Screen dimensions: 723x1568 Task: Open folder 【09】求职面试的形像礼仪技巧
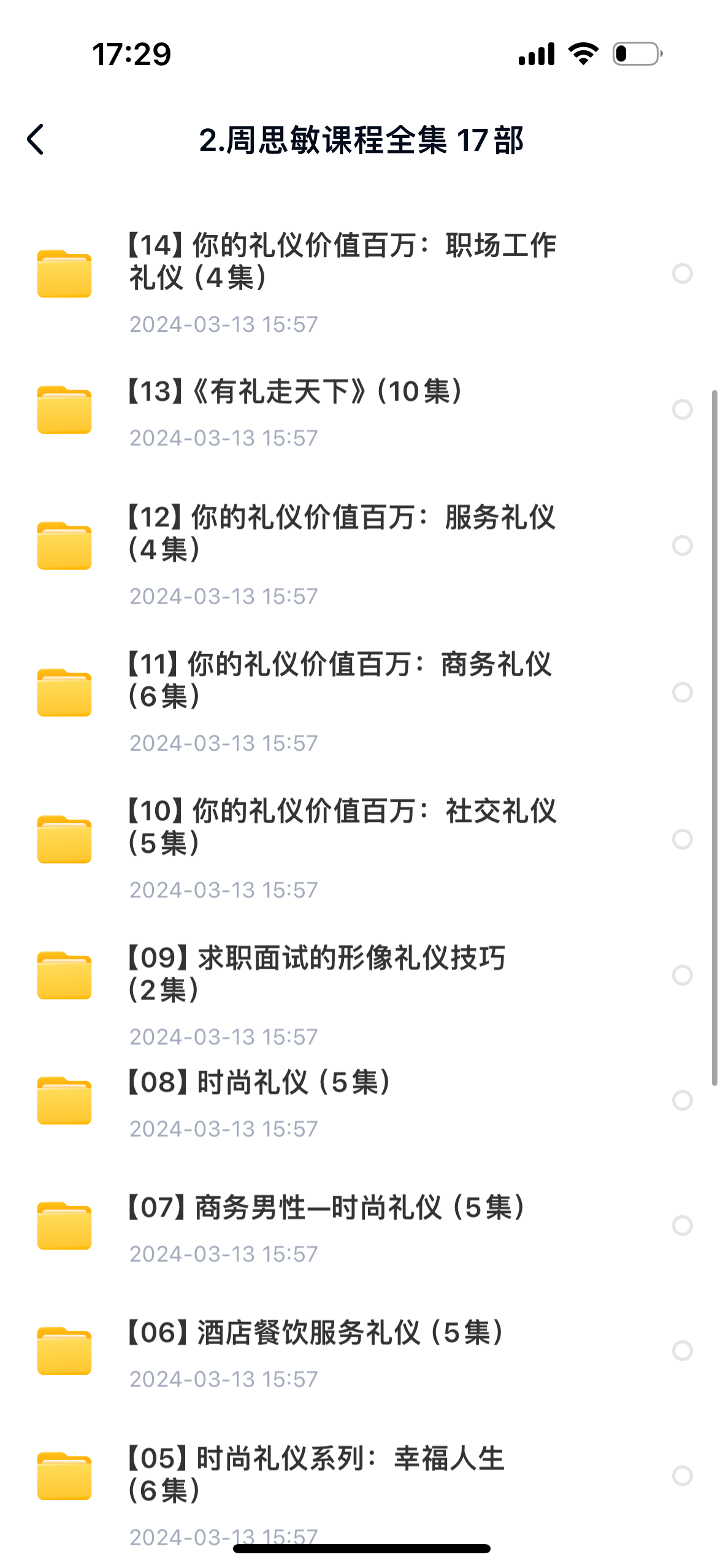pos(316,974)
